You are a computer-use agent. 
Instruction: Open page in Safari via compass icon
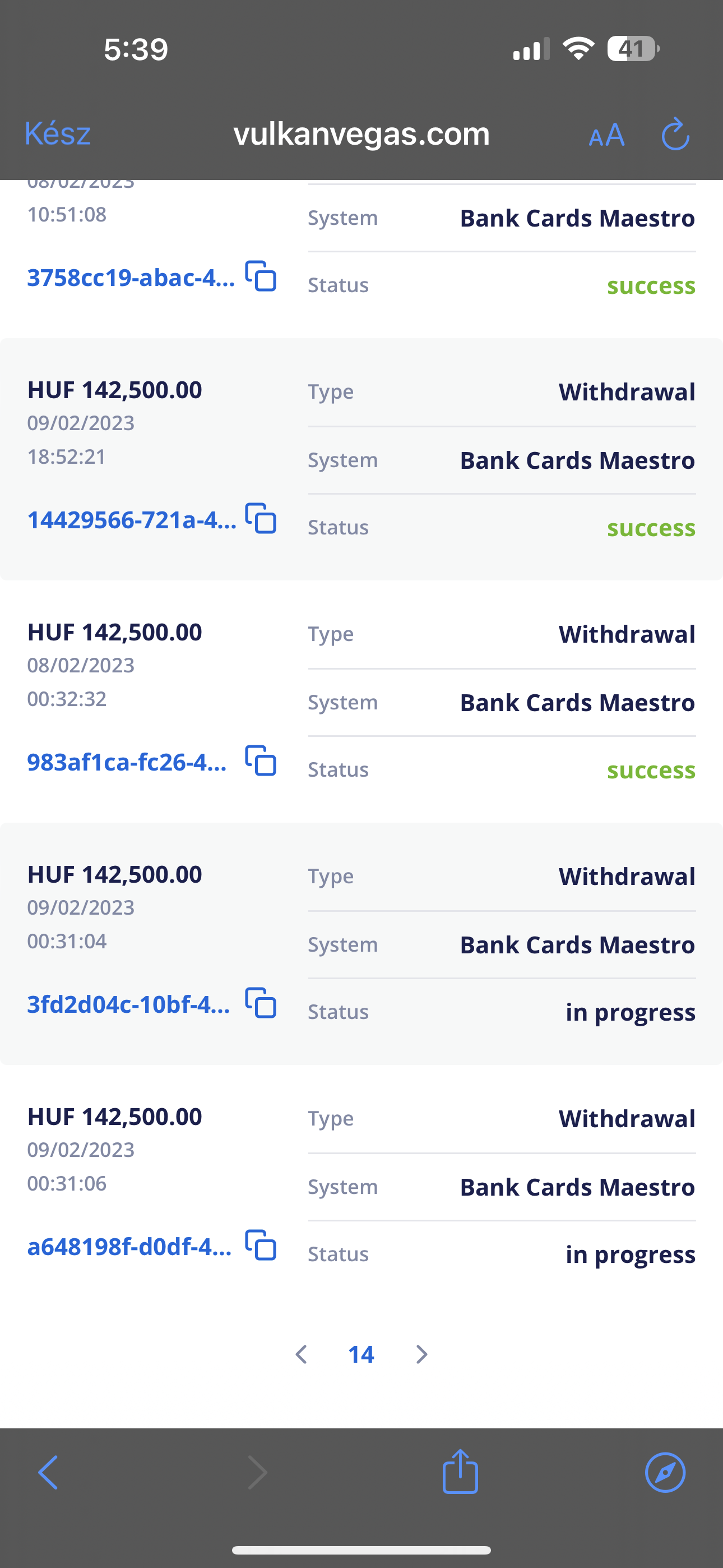pyautogui.click(x=665, y=1473)
